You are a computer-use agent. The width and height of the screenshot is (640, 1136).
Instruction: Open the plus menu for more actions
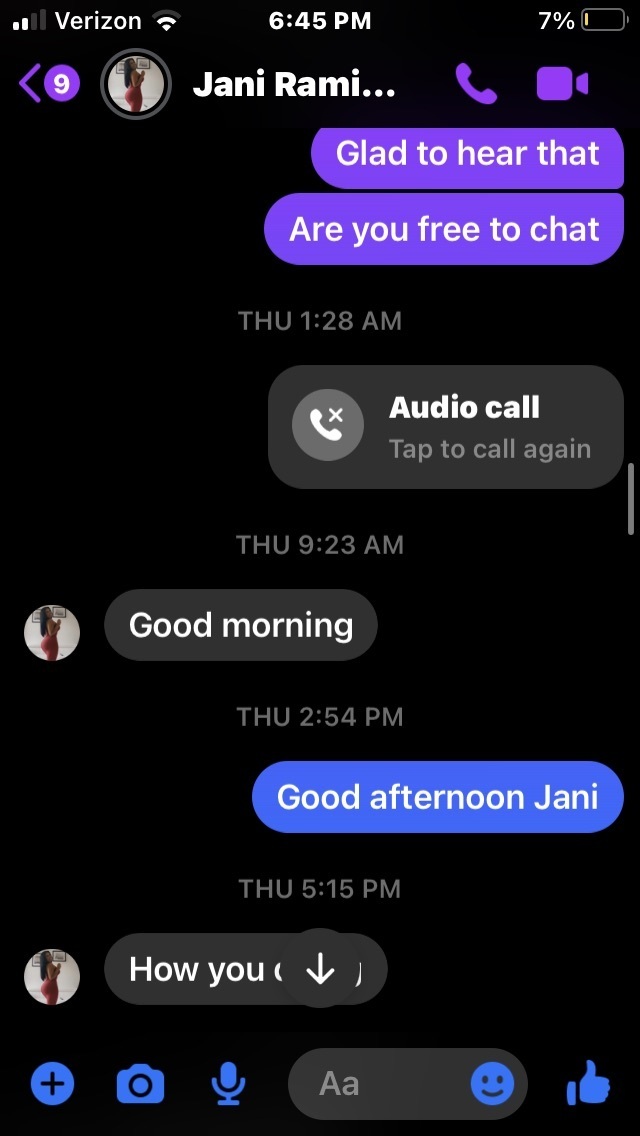[x=52, y=1083]
